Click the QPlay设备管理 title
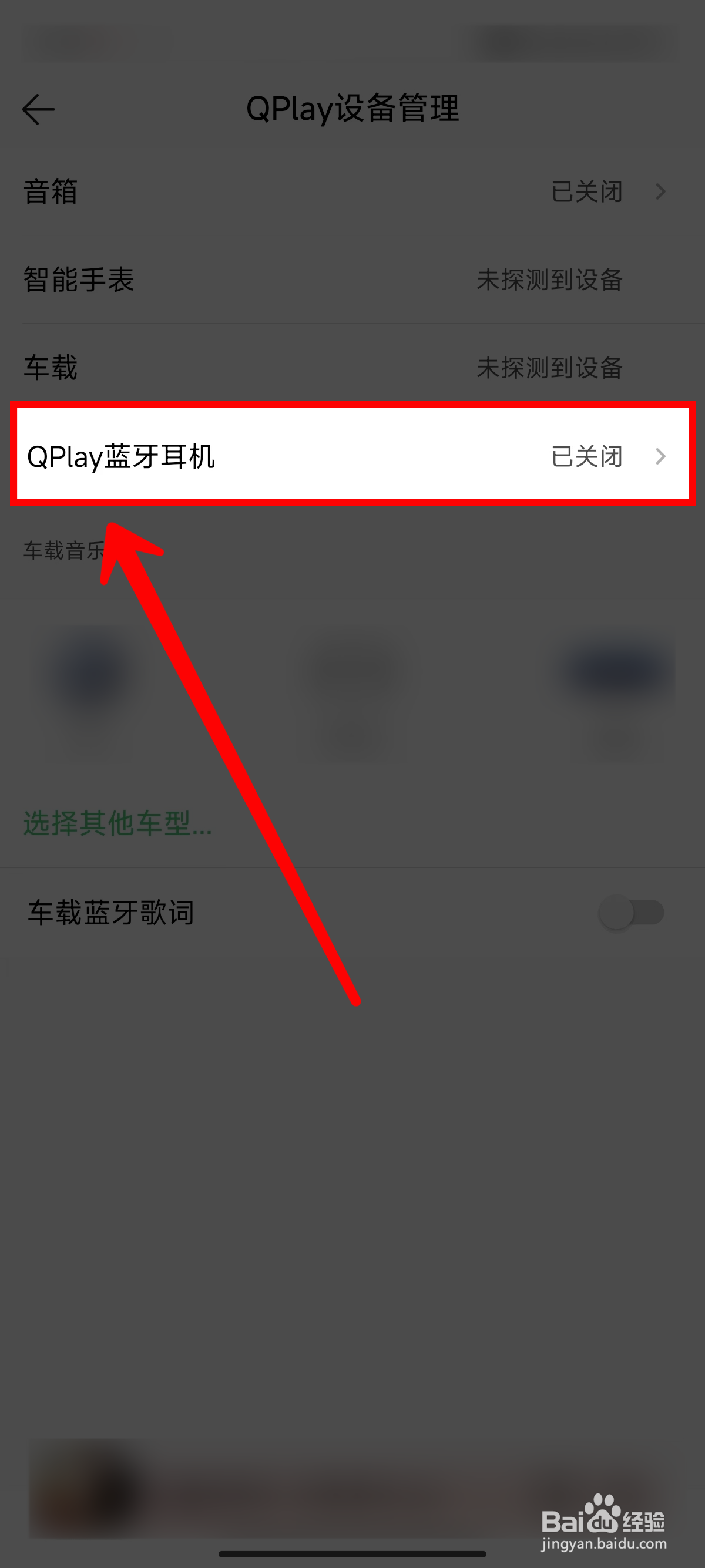This screenshot has width=705, height=1568. (352, 108)
